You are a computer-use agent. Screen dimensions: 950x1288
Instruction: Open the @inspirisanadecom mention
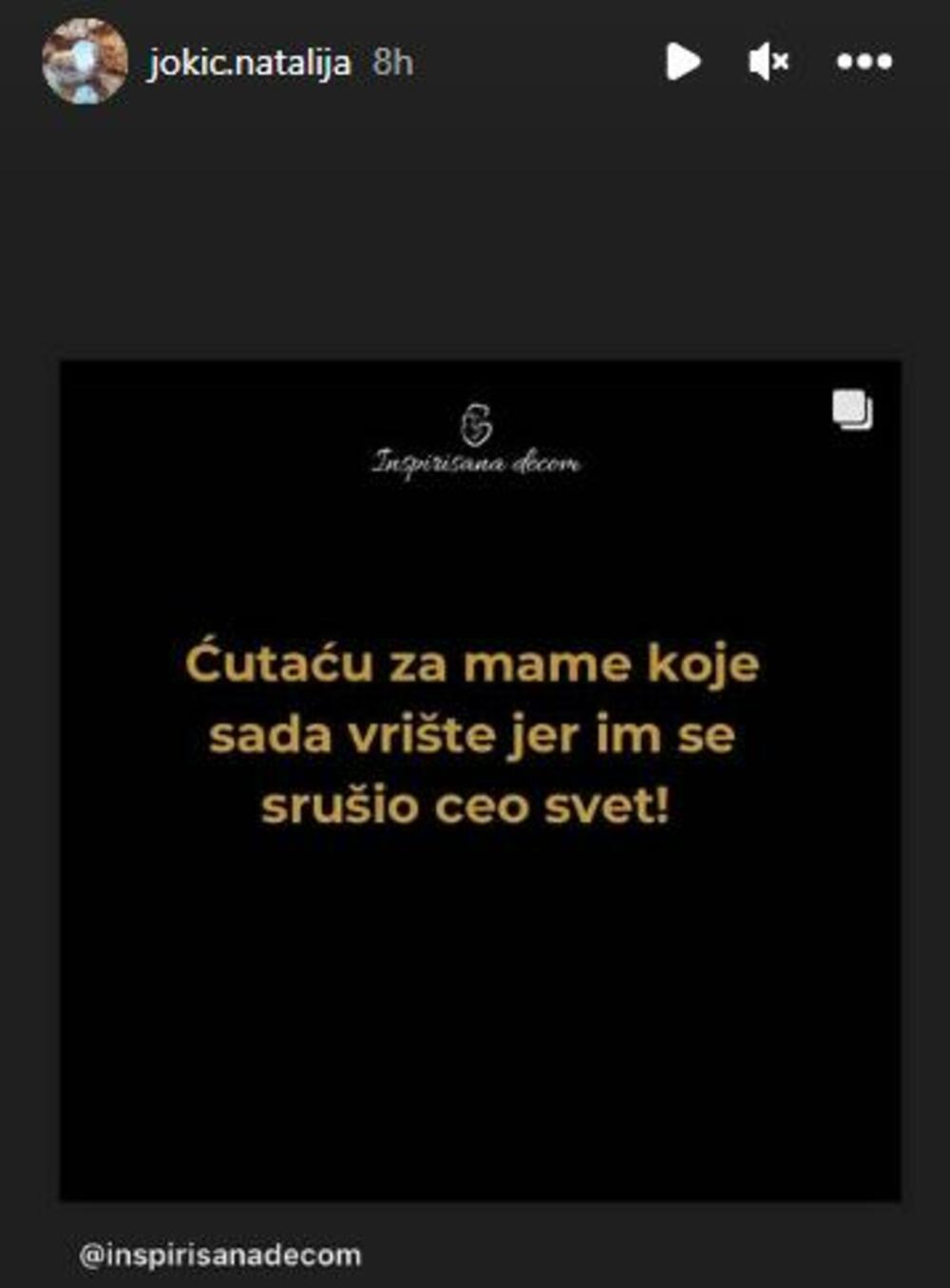point(220,1255)
